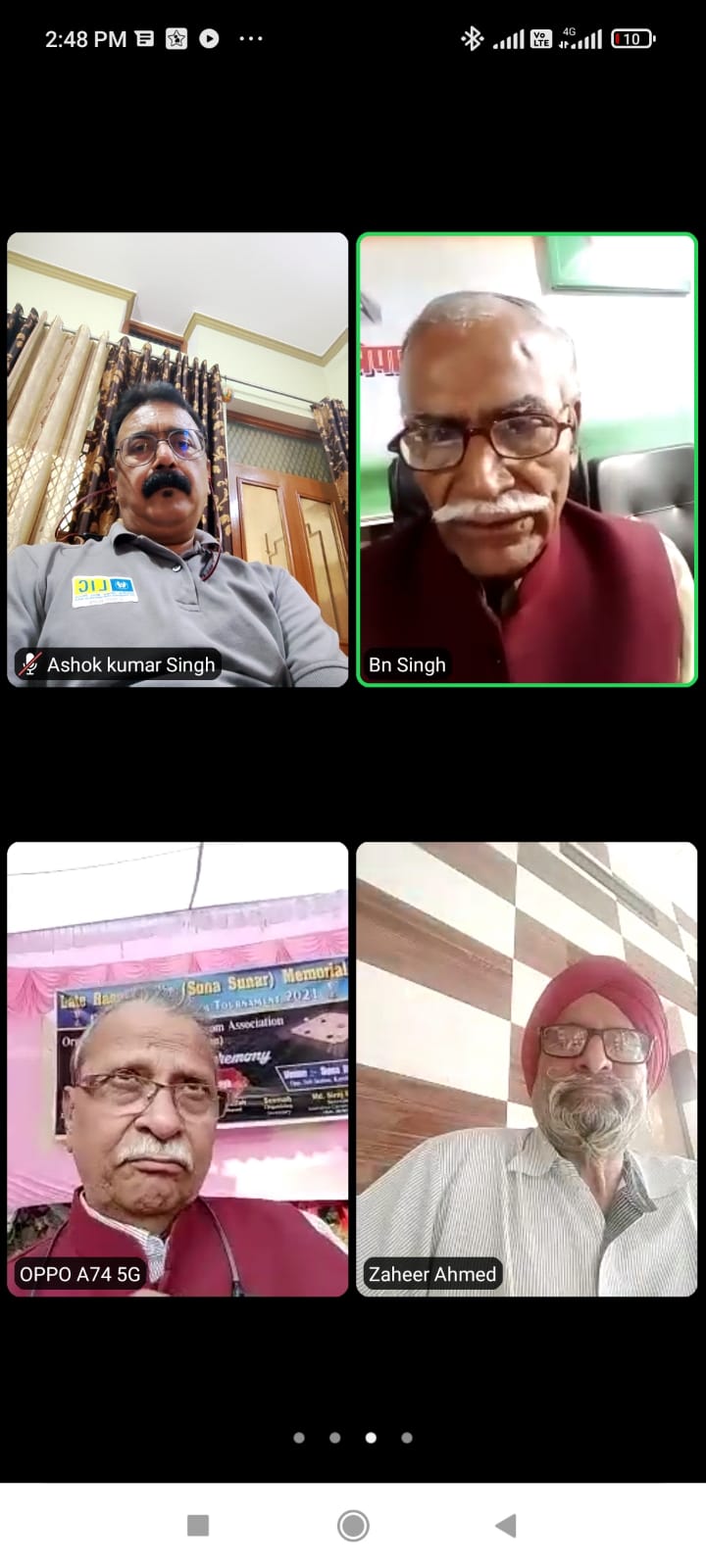This screenshot has width=706, height=1568.
Task: Open Bluetooth settings from status bar icon
Action: [x=473, y=37]
